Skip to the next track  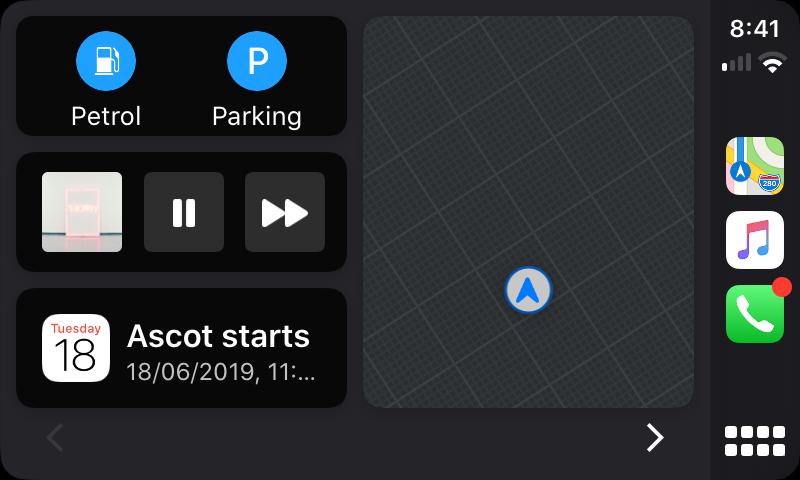[285, 212]
